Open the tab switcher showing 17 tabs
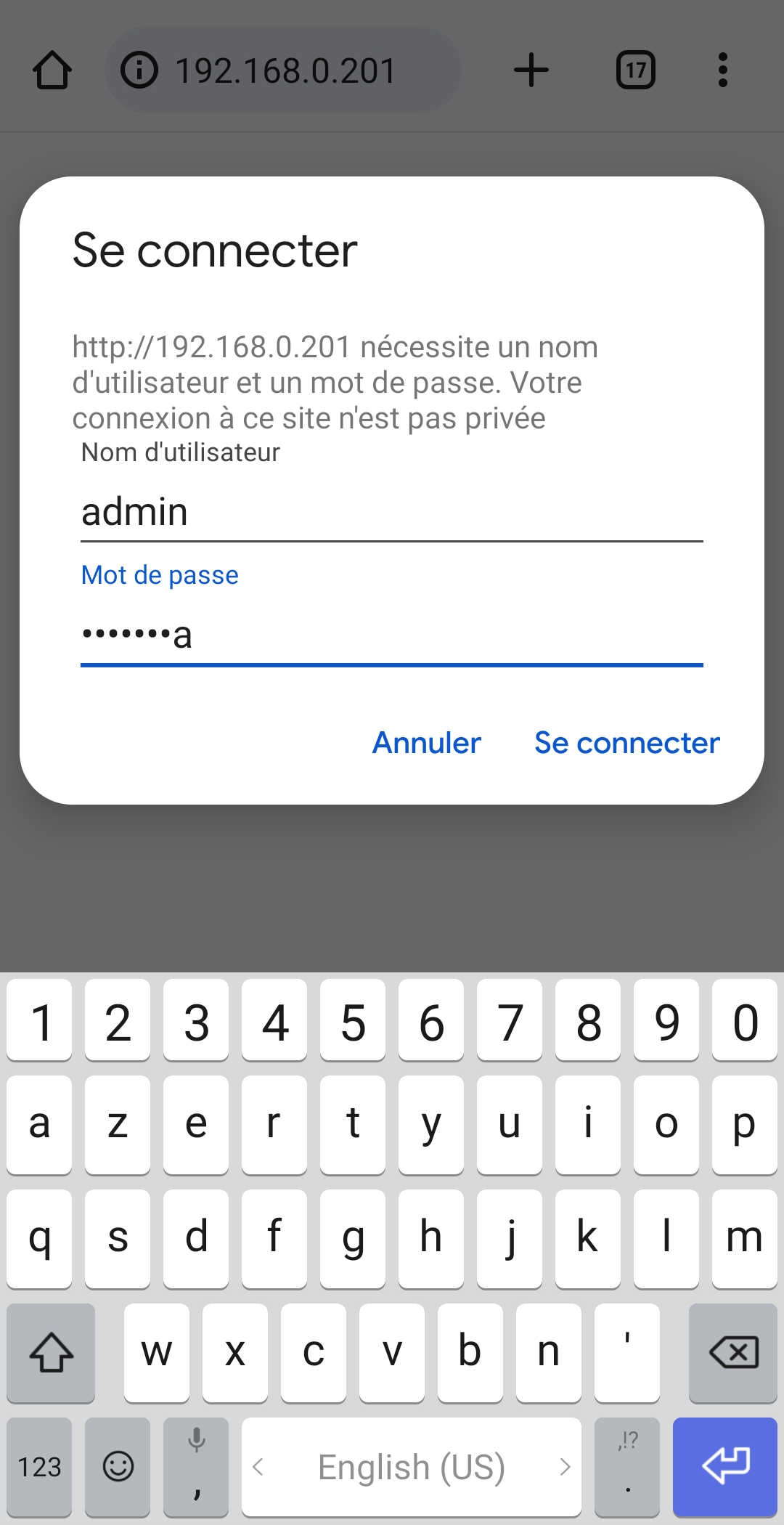The image size is (784, 1525). click(x=635, y=70)
